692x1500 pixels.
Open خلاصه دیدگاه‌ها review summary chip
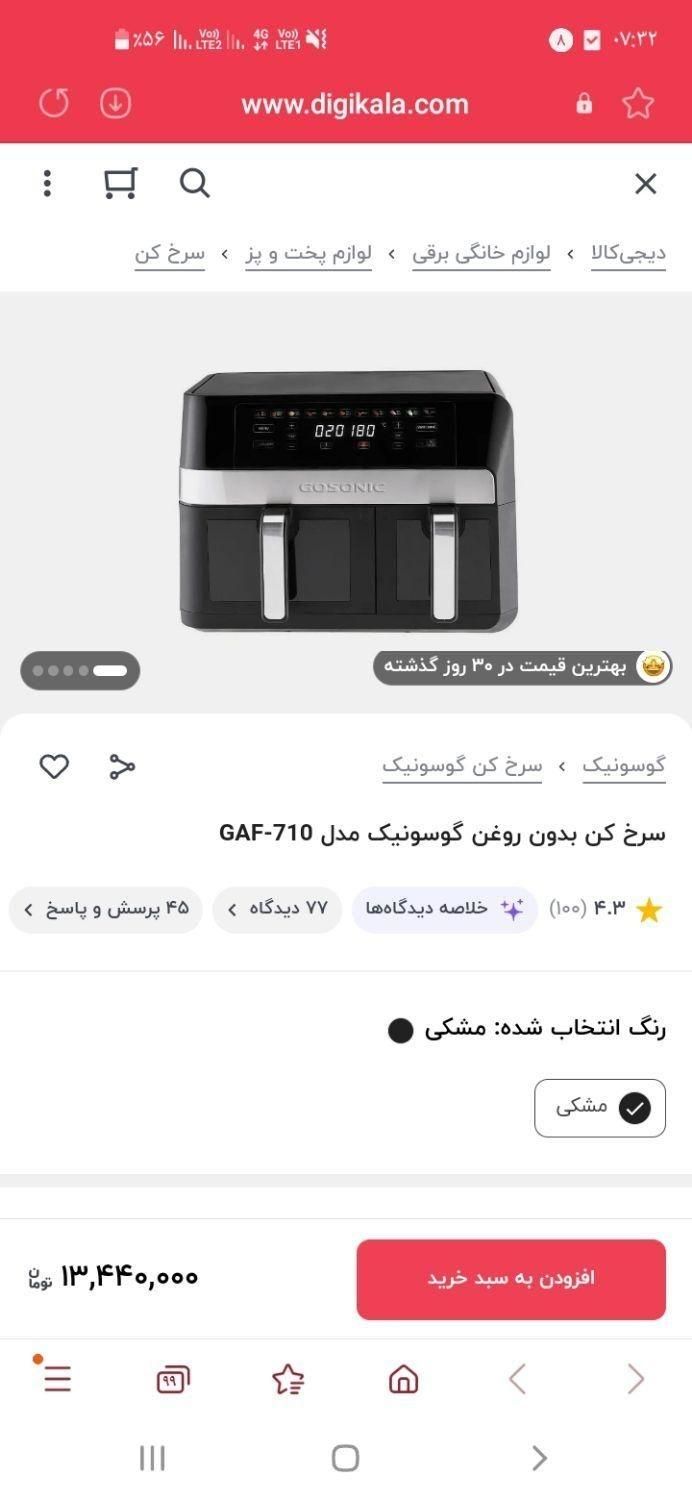click(x=444, y=909)
